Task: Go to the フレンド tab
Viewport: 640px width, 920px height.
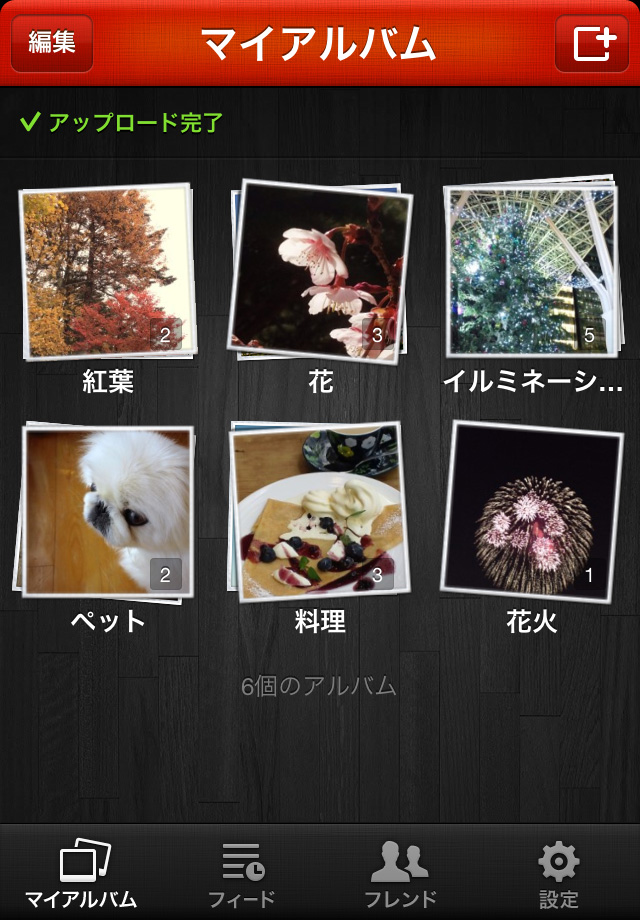Action: click(400, 872)
